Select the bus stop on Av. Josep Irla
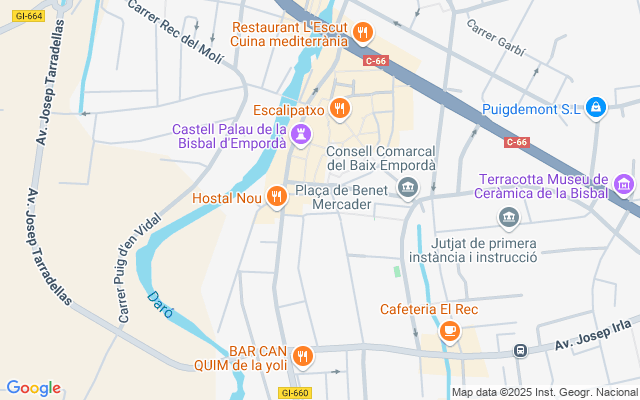This screenshot has height=400, width=640. pyautogui.click(x=520, y=350)
